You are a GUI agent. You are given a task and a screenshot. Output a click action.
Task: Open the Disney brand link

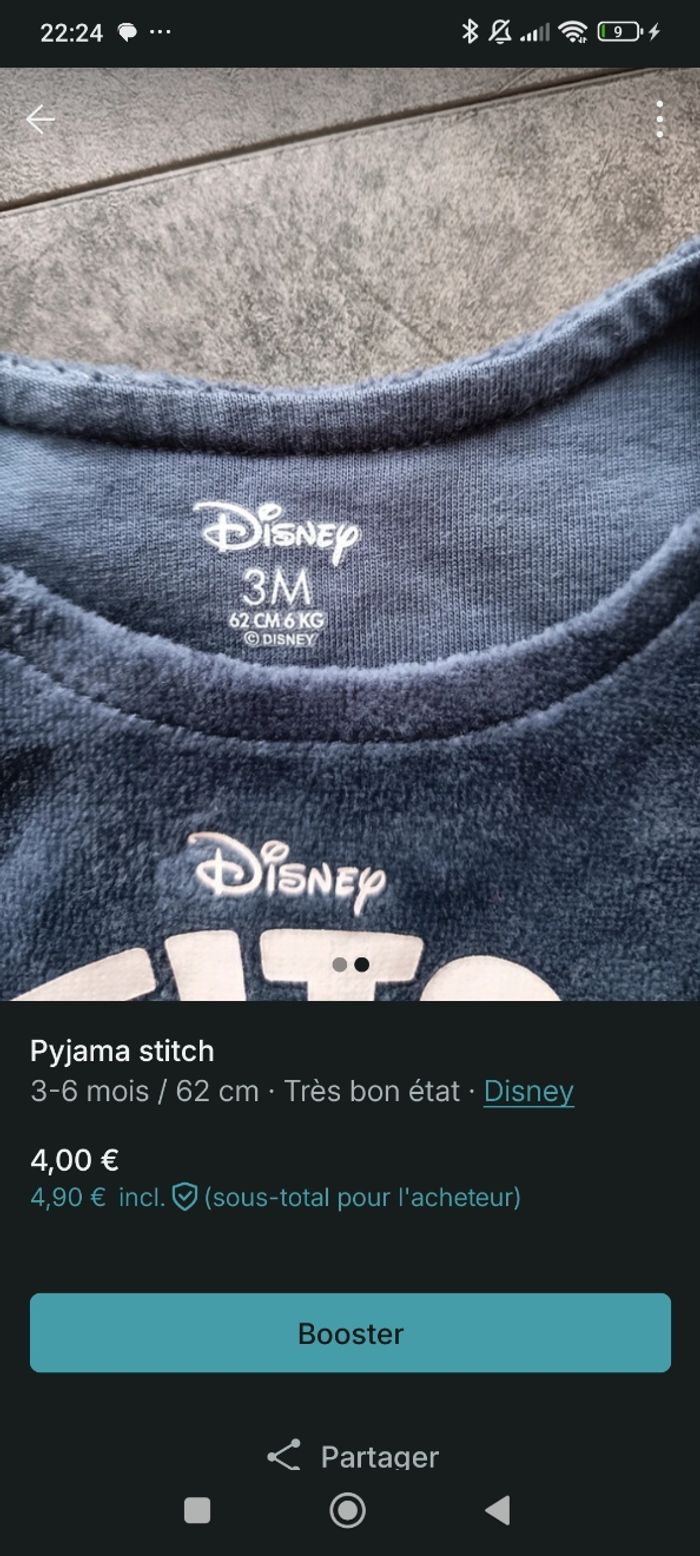[x=528, y=1091]
